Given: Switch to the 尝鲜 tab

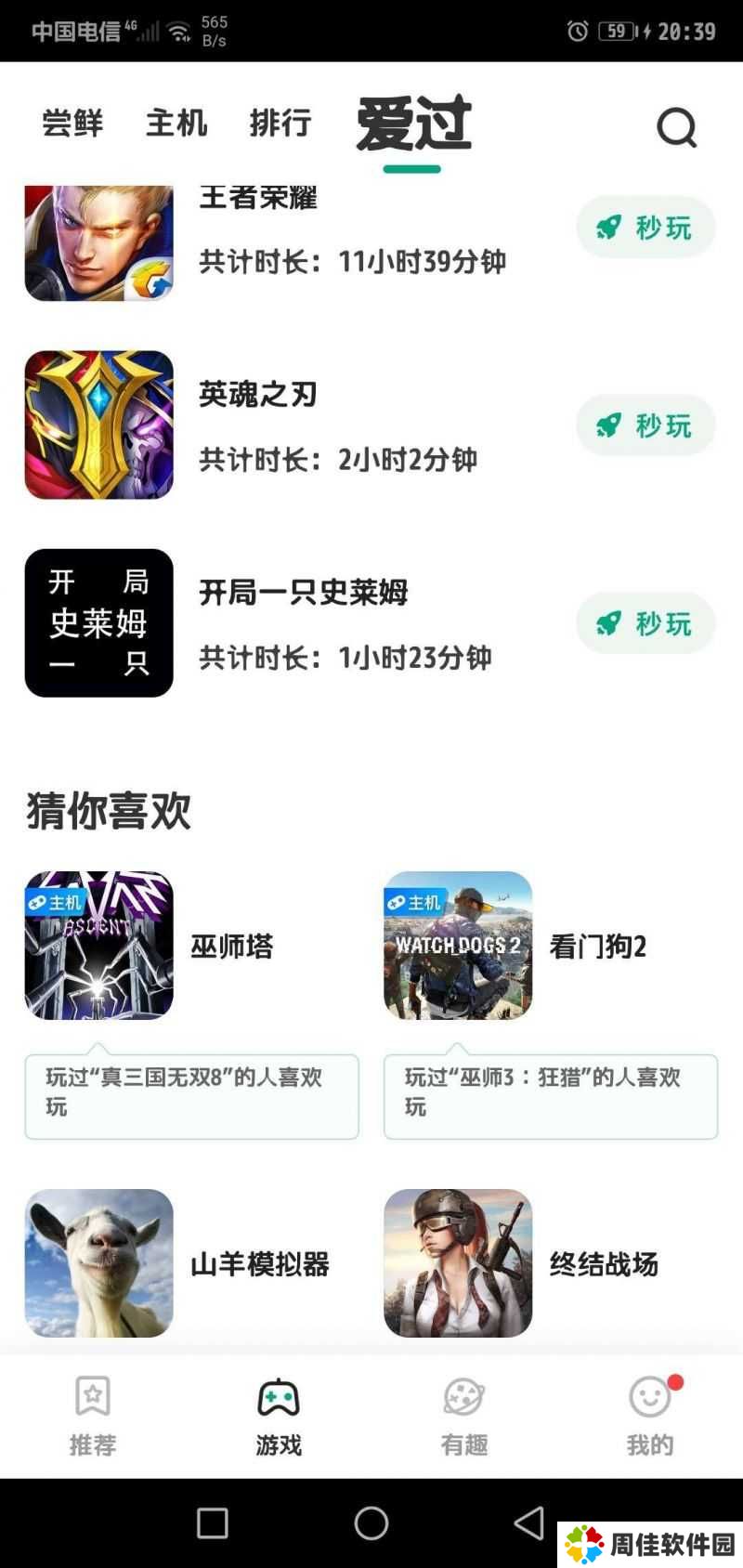Looking at the screenshot, I should [x=72, y=124].
